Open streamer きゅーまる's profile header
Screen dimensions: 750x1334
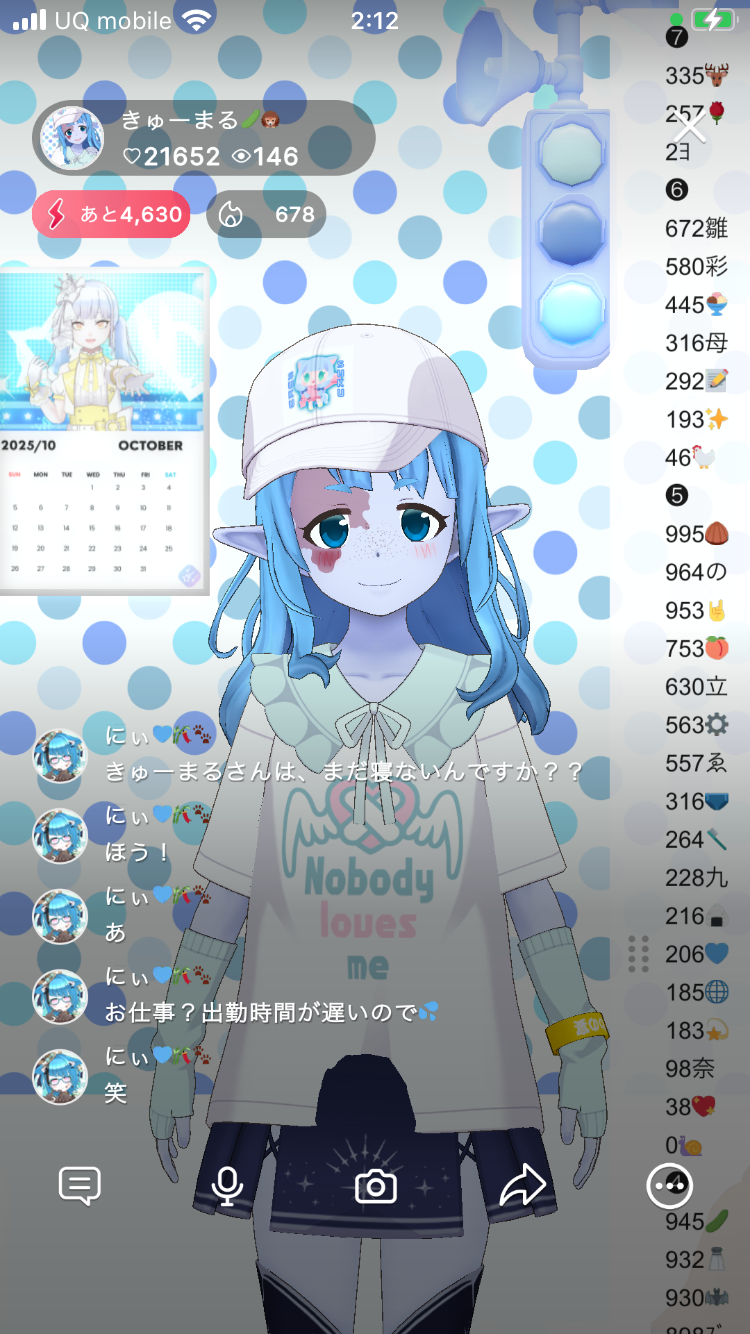click(x=204, y=138)
